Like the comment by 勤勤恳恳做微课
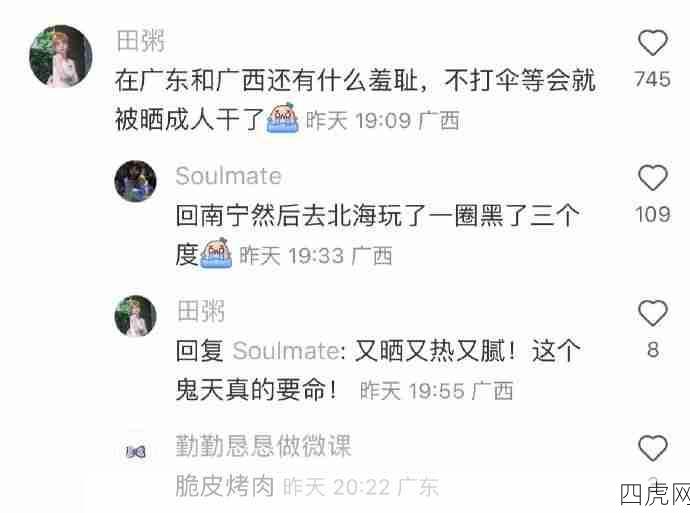The width and height of the screenshot is (690, 513). tap(652, 447)
